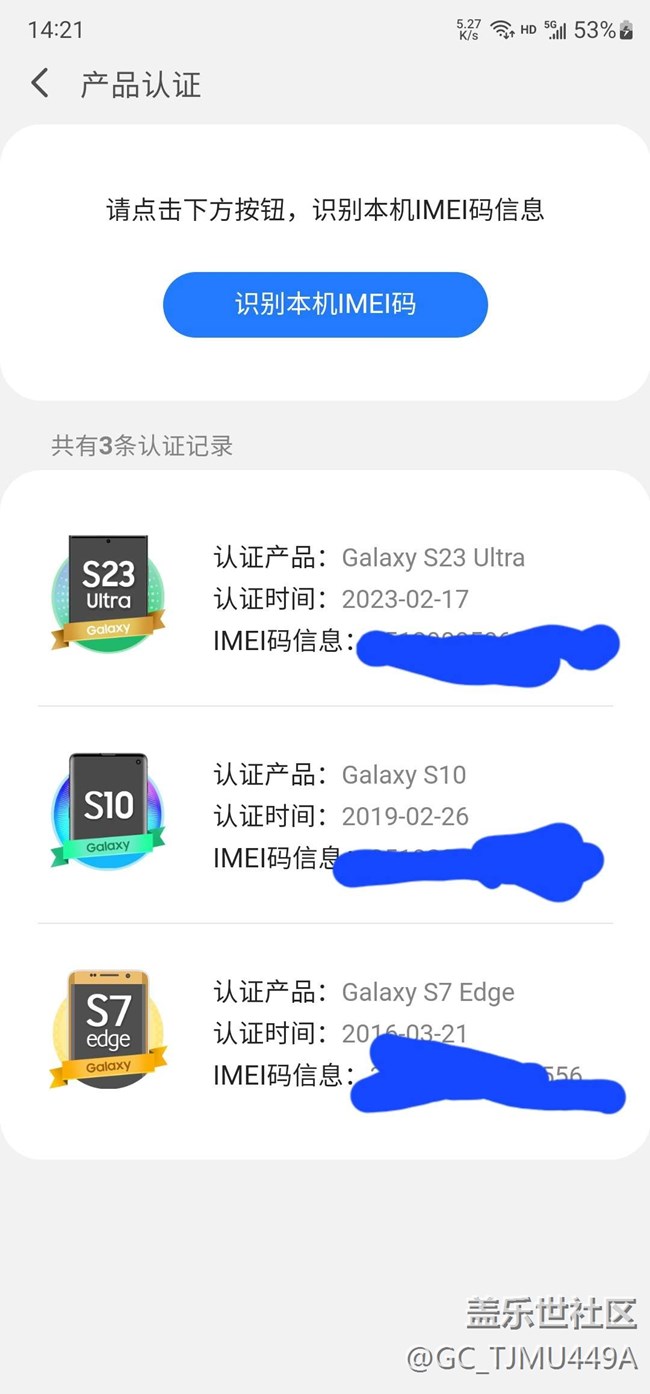This screenshot has height=1394, width=650.
Task: Go back from 产品认证 page
Action: point(40,83)
